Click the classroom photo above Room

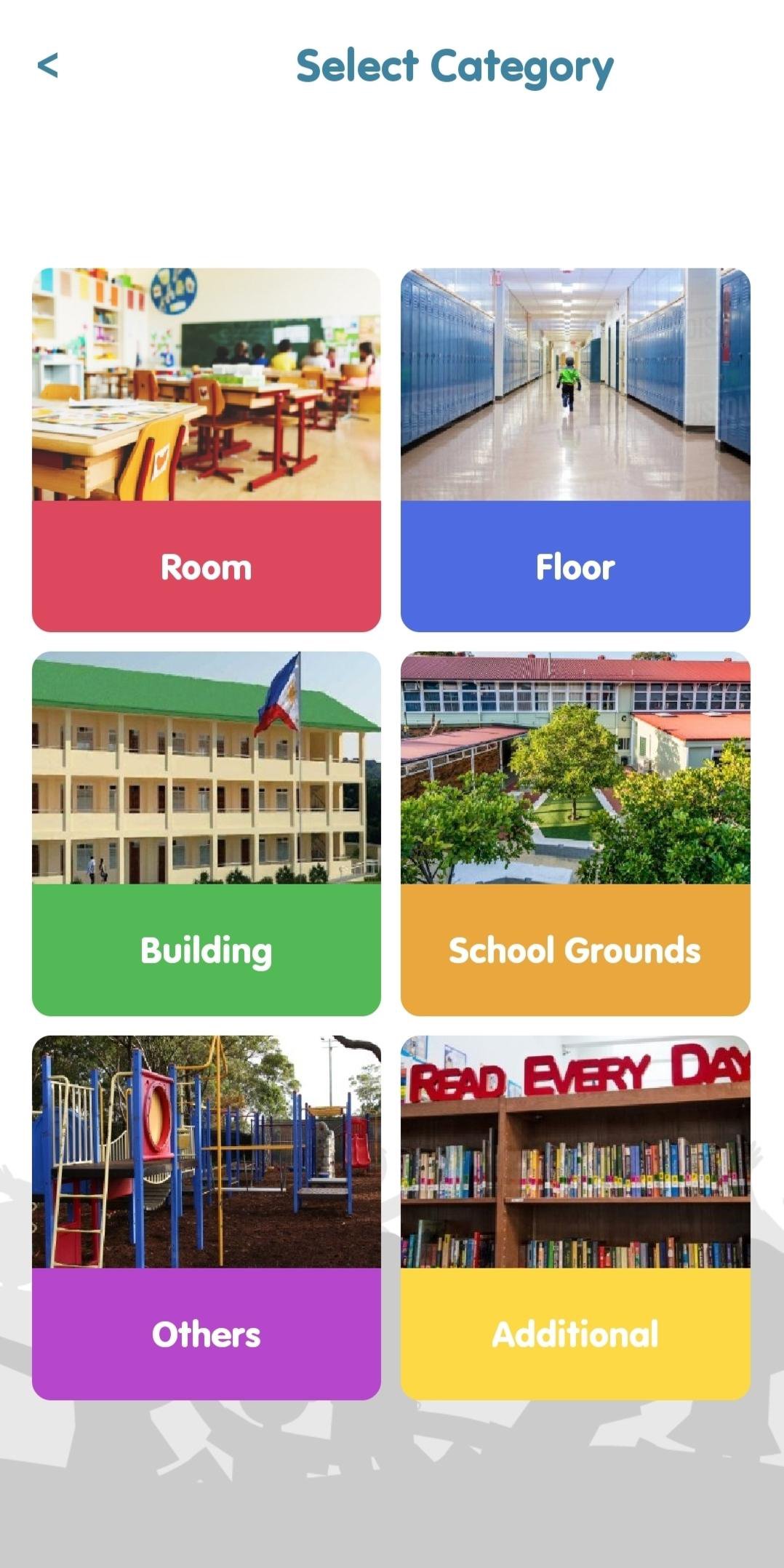pos(206,385)
